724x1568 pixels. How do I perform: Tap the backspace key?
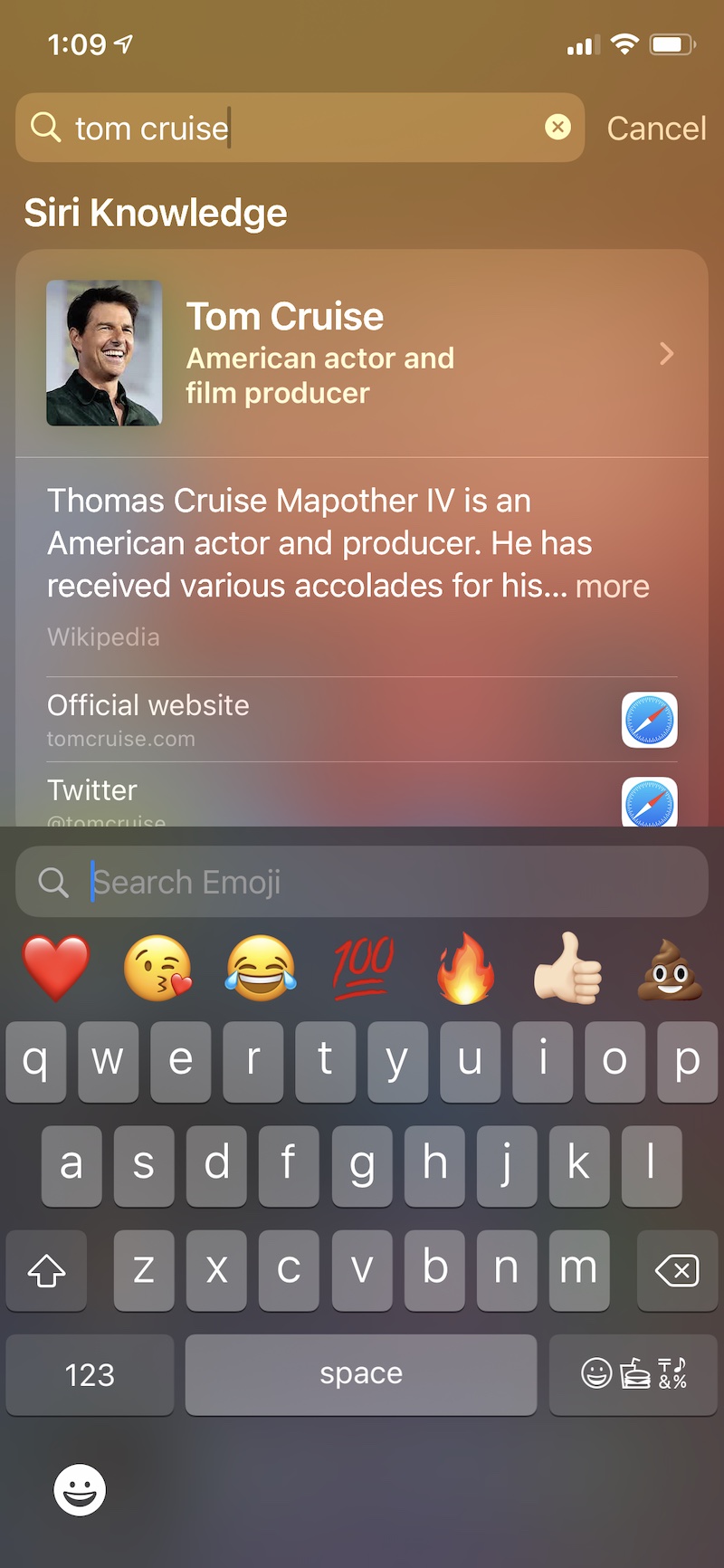(x=677, y=1271)
